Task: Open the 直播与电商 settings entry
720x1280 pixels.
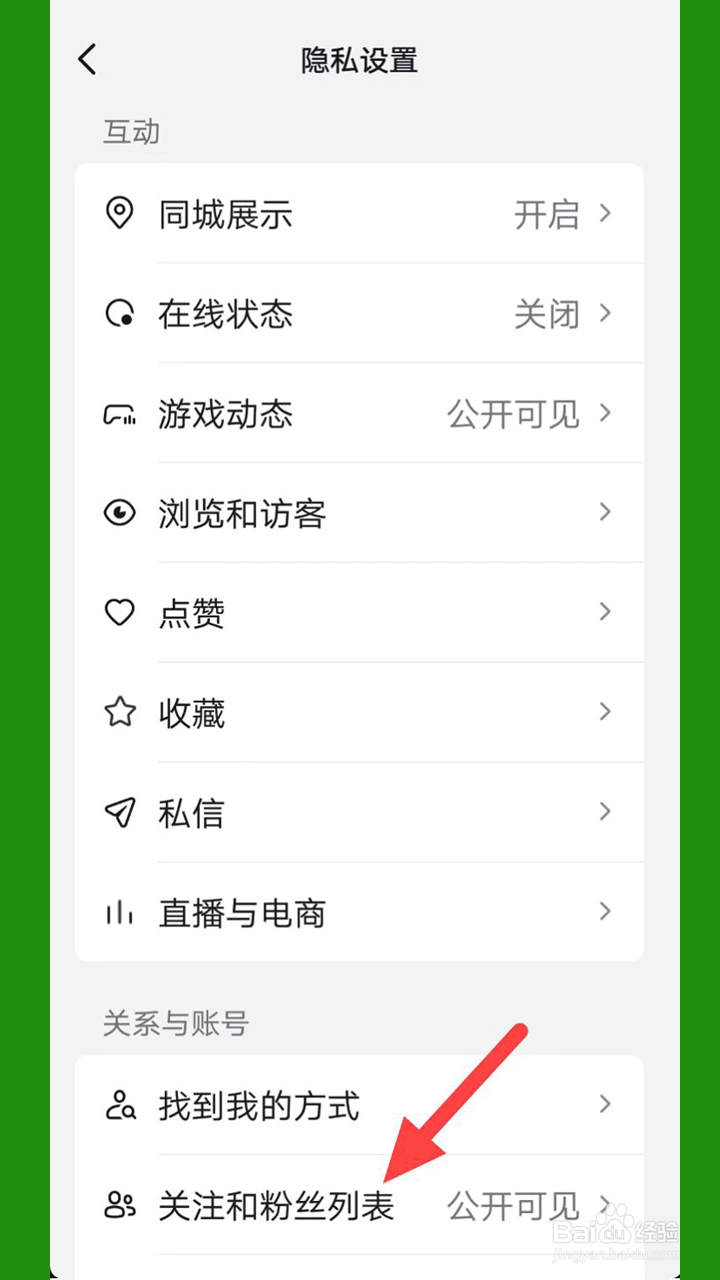Action: coord(604,911)
